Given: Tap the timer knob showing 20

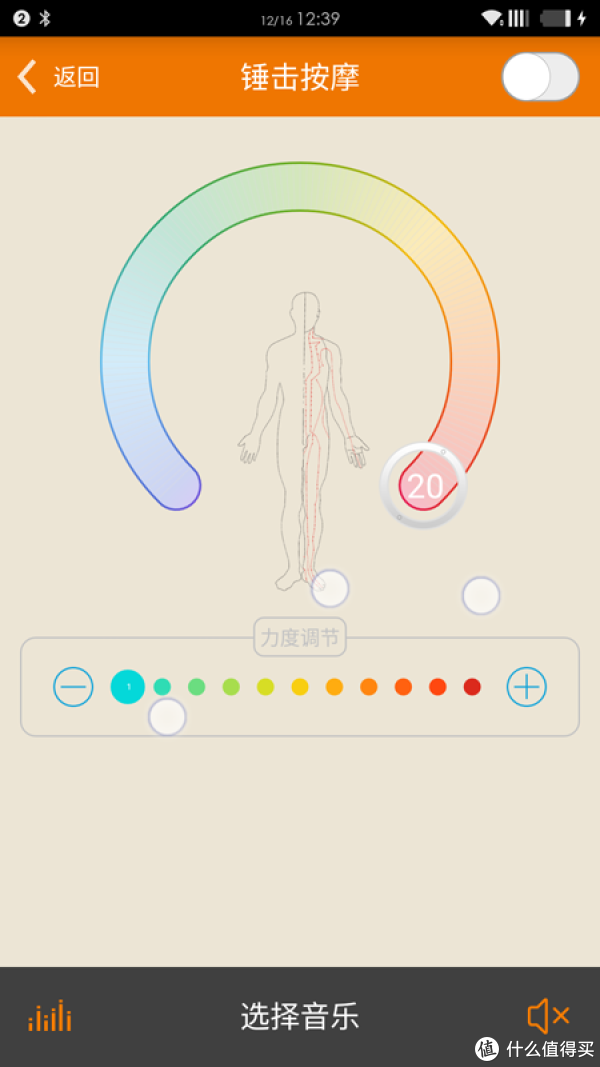Looking at the screenshot, I should (424, 486).
